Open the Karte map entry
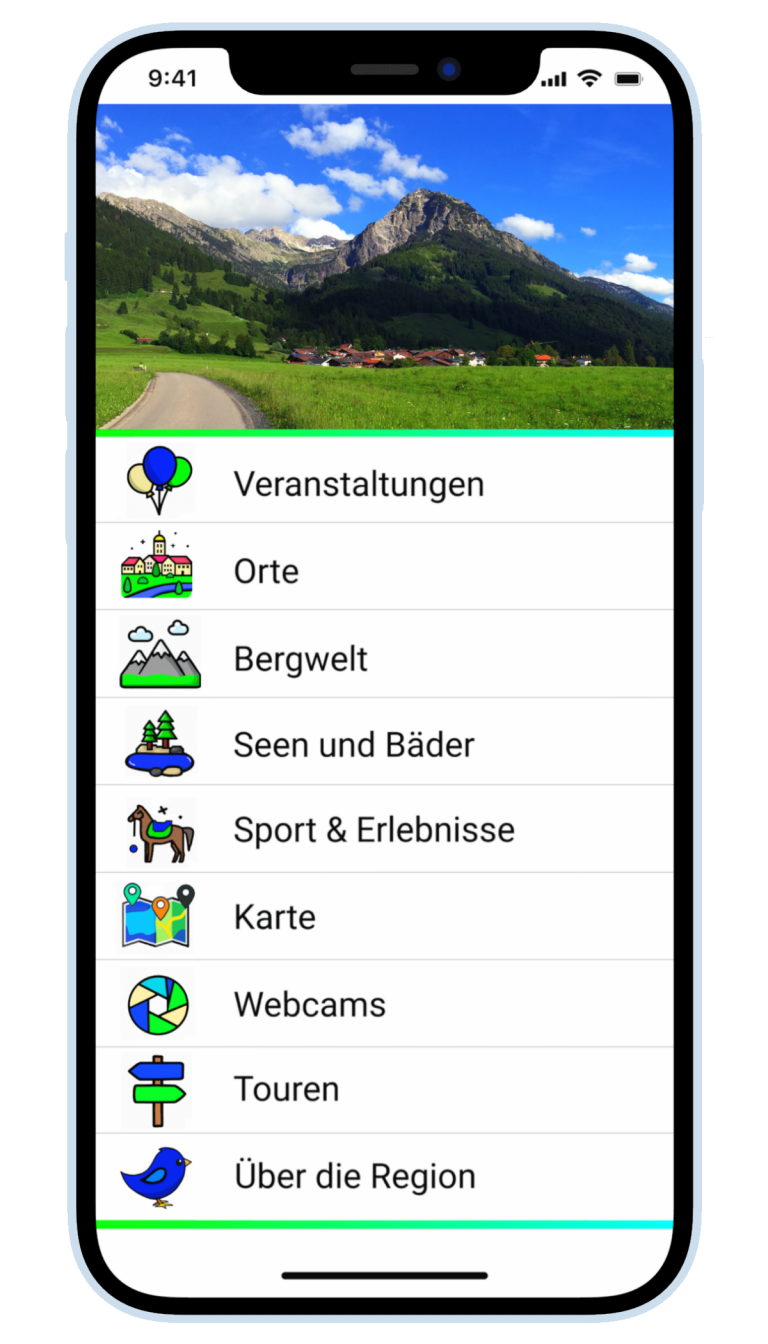Viewport: 768px width, 1344px height. click(x=274, y=917)
